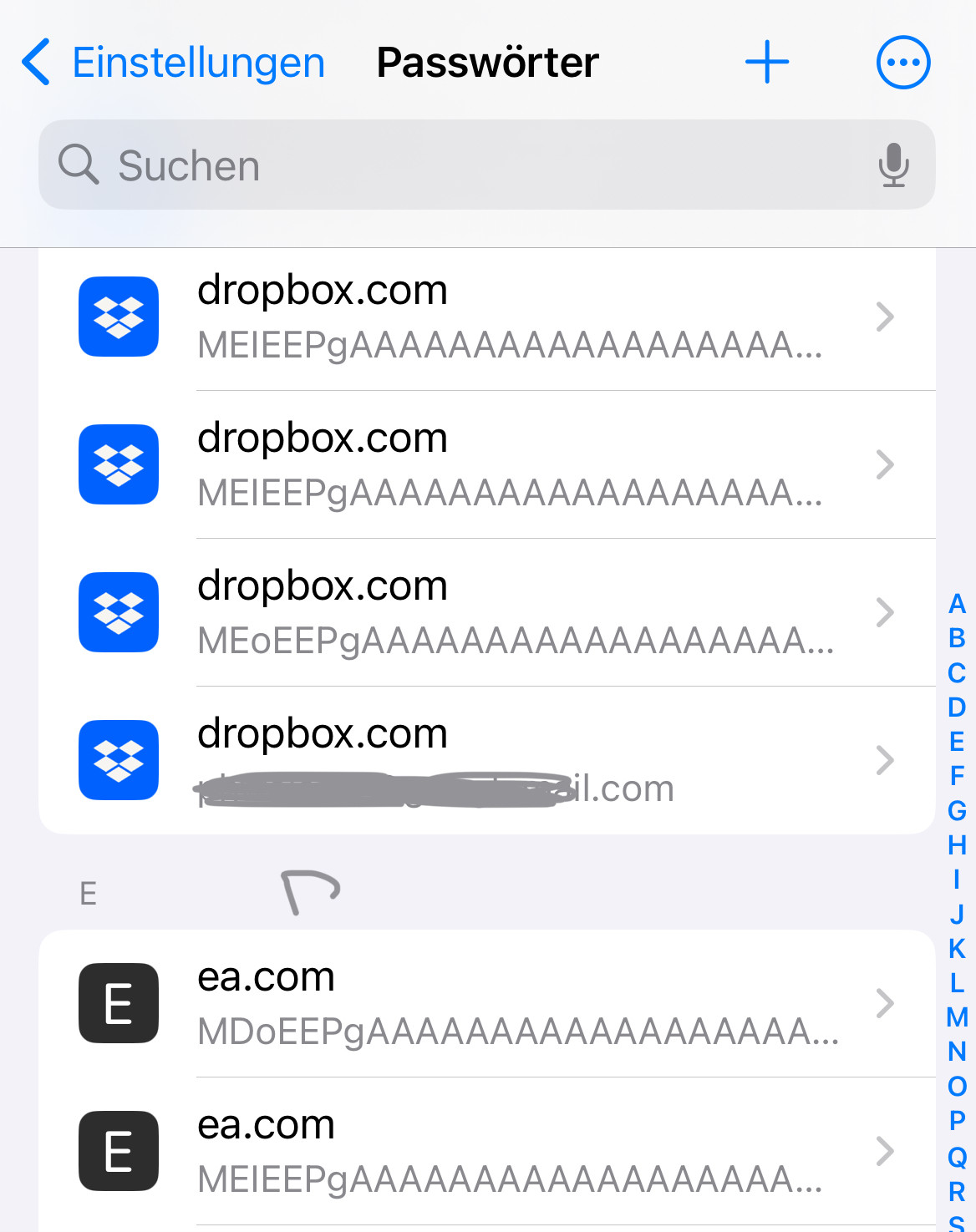Tap the Suchen search field
Viewport: 976px width, 1232px height.
coord(486,165)
